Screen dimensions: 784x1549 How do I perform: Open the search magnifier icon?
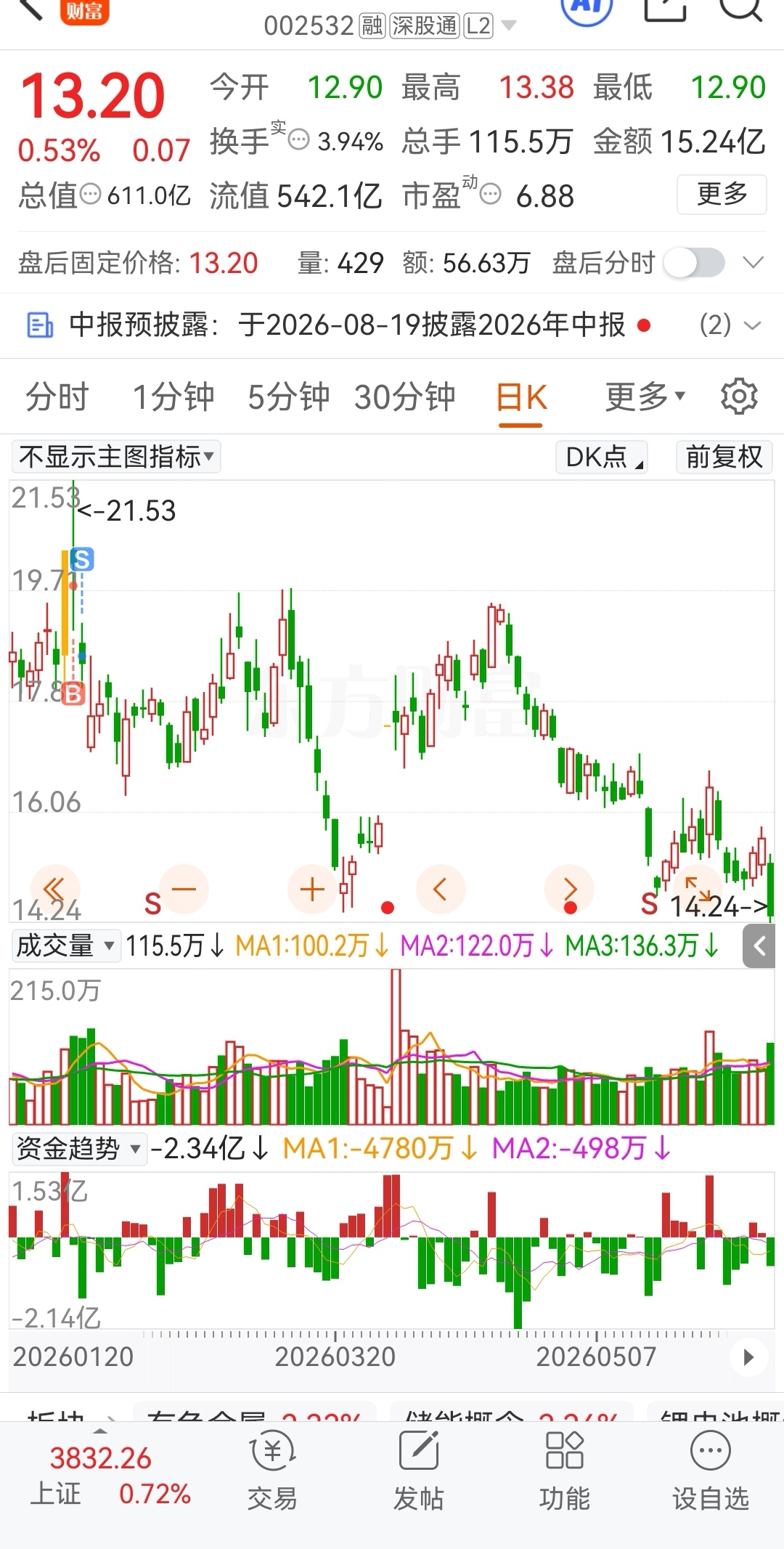point(740,9)
